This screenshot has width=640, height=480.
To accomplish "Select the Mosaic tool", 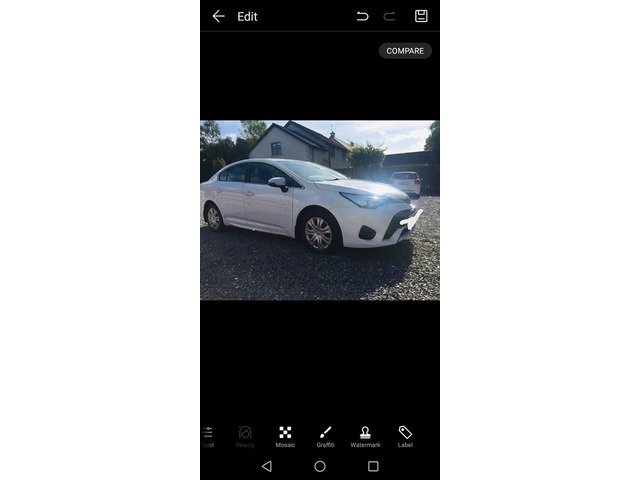I will pyautogui.click(x=285, y=435).
